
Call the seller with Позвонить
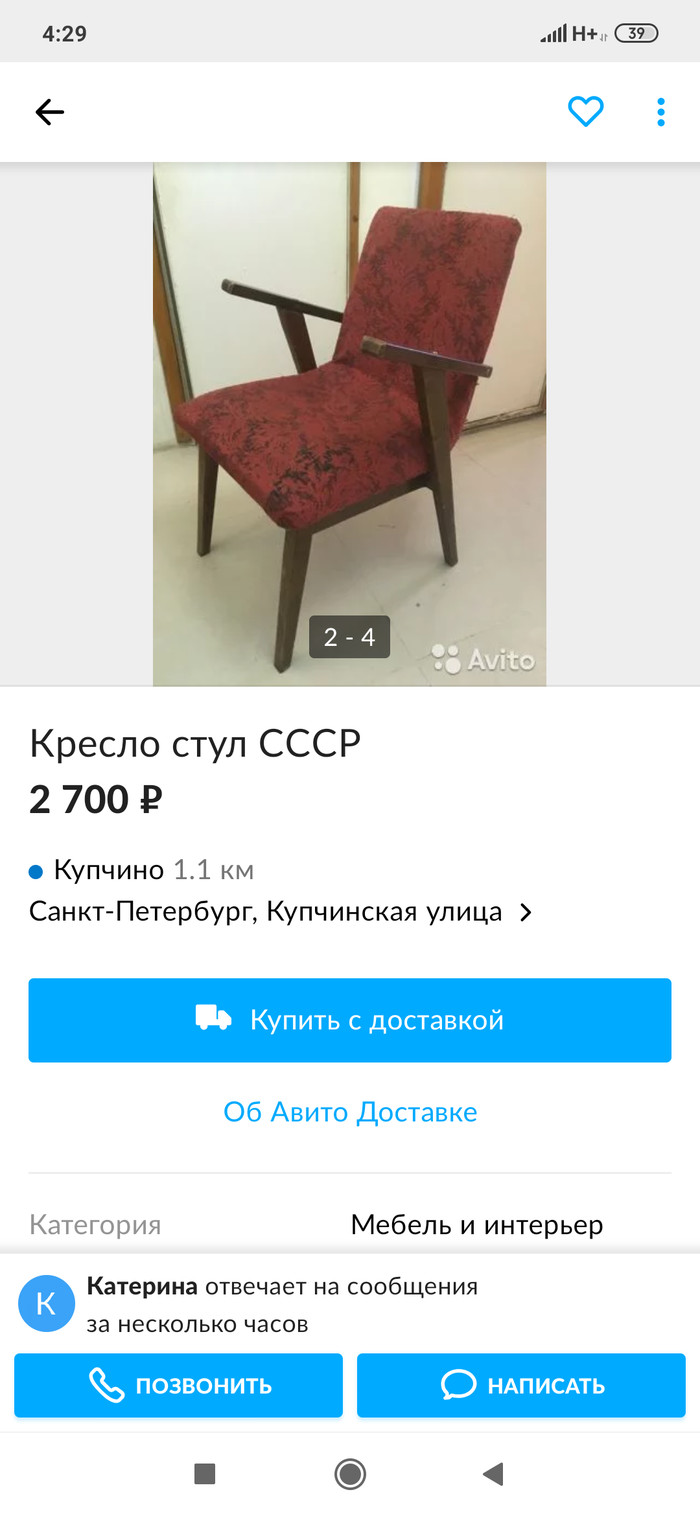(178, 1385)
